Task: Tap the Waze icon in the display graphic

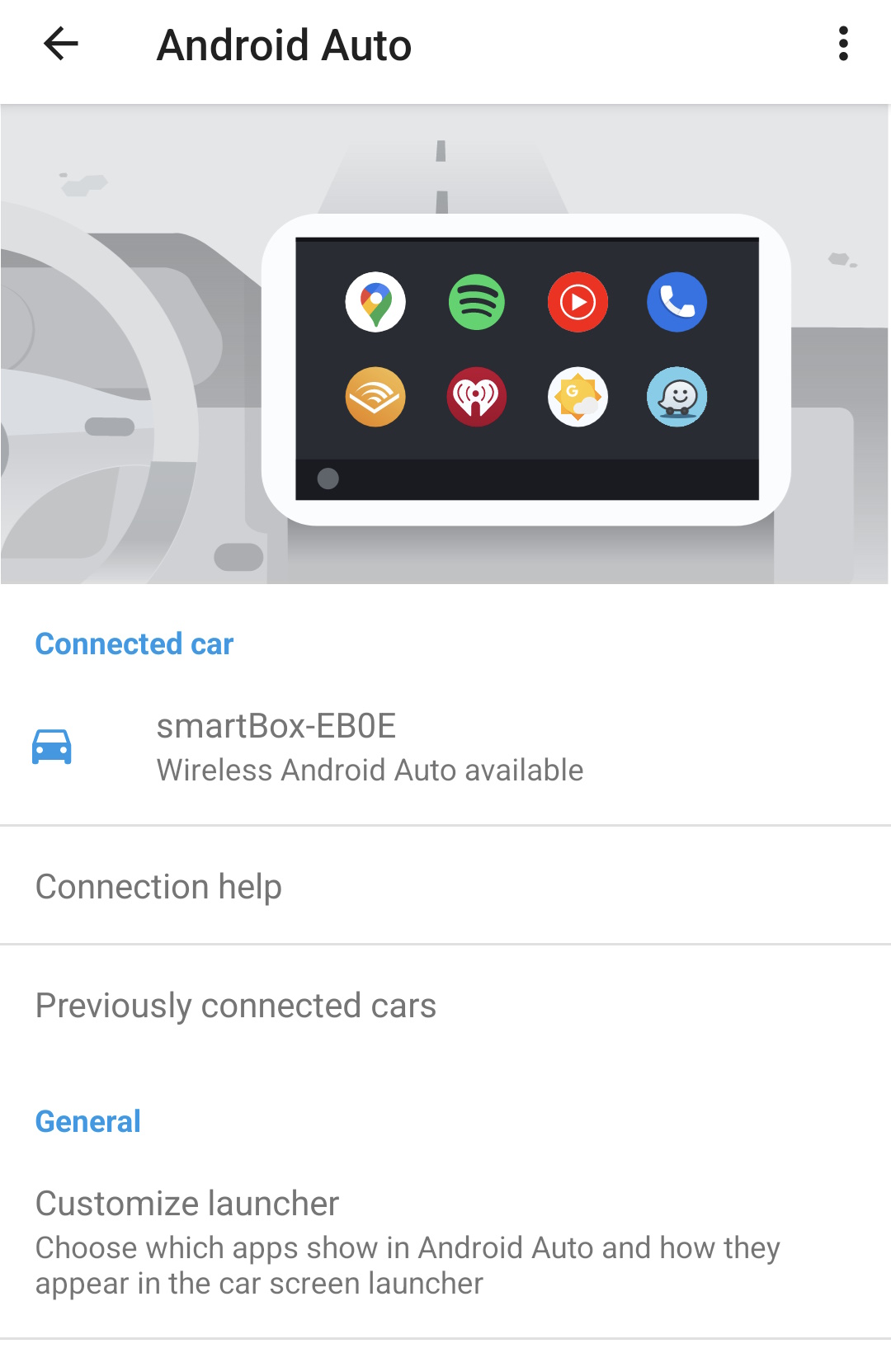Action: click(676, 397)
